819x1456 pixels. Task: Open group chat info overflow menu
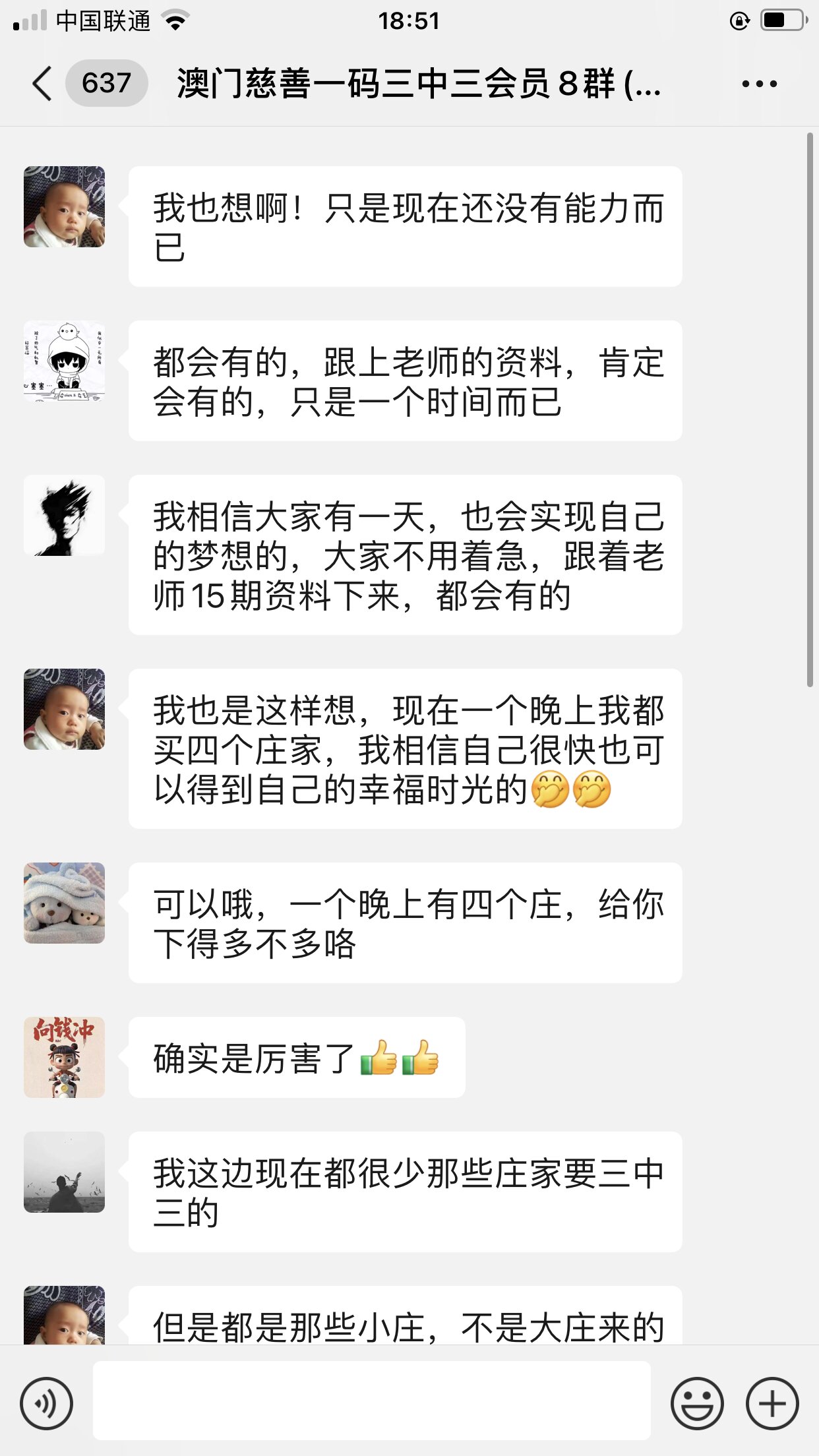pyautogui.click(x=759, y=84)
